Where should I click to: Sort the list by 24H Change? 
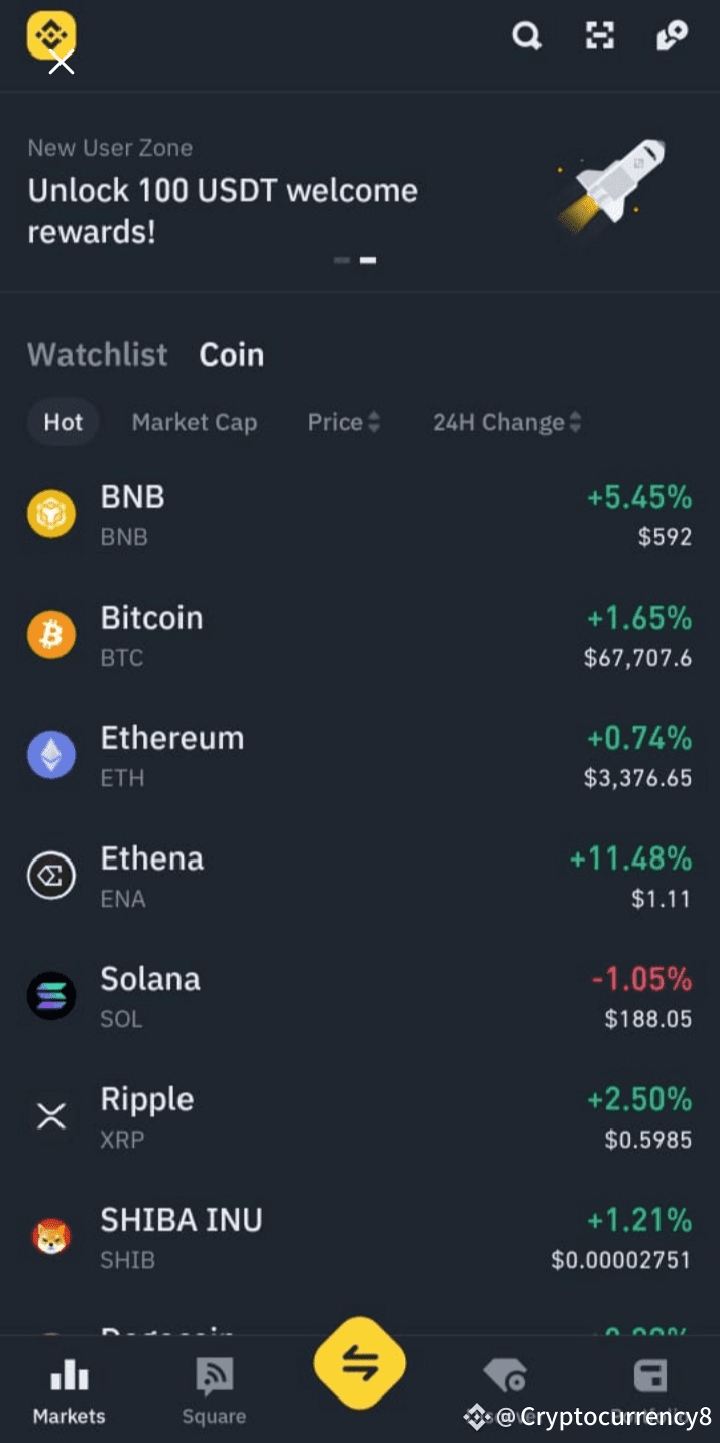(507, 422)
